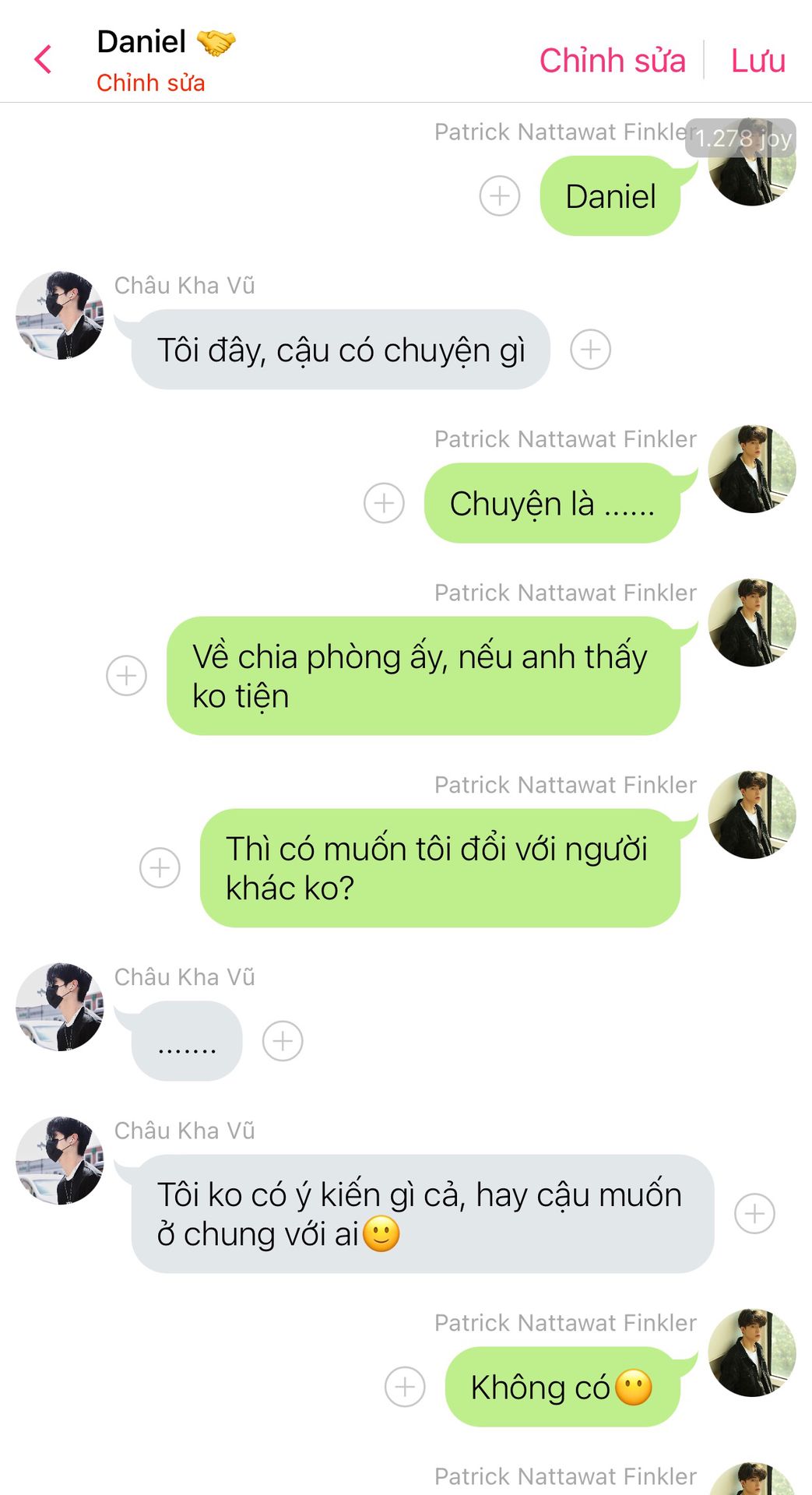Save the chat with Lưu
812x1495 pixels.
tap(758, 61)
